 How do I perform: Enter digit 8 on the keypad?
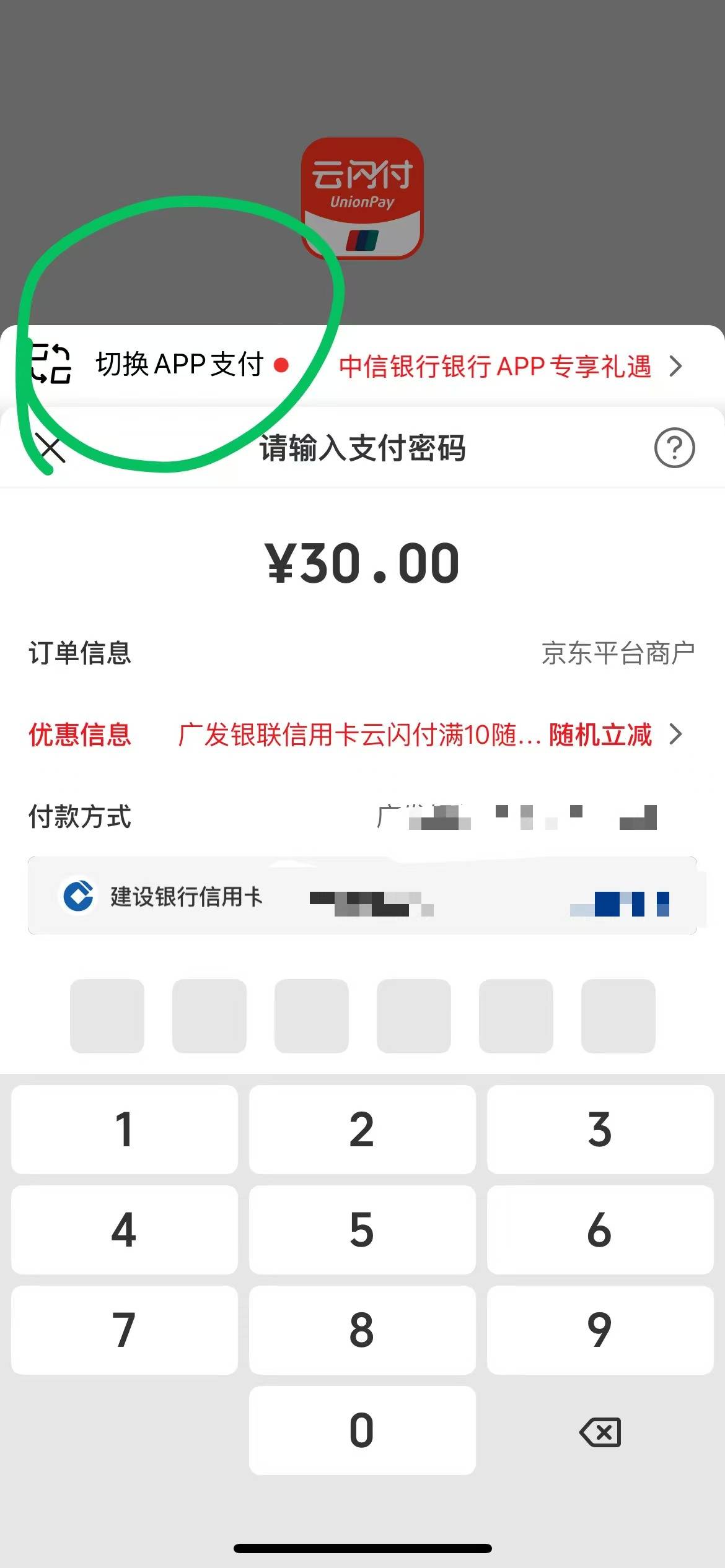pos(362,1330)
